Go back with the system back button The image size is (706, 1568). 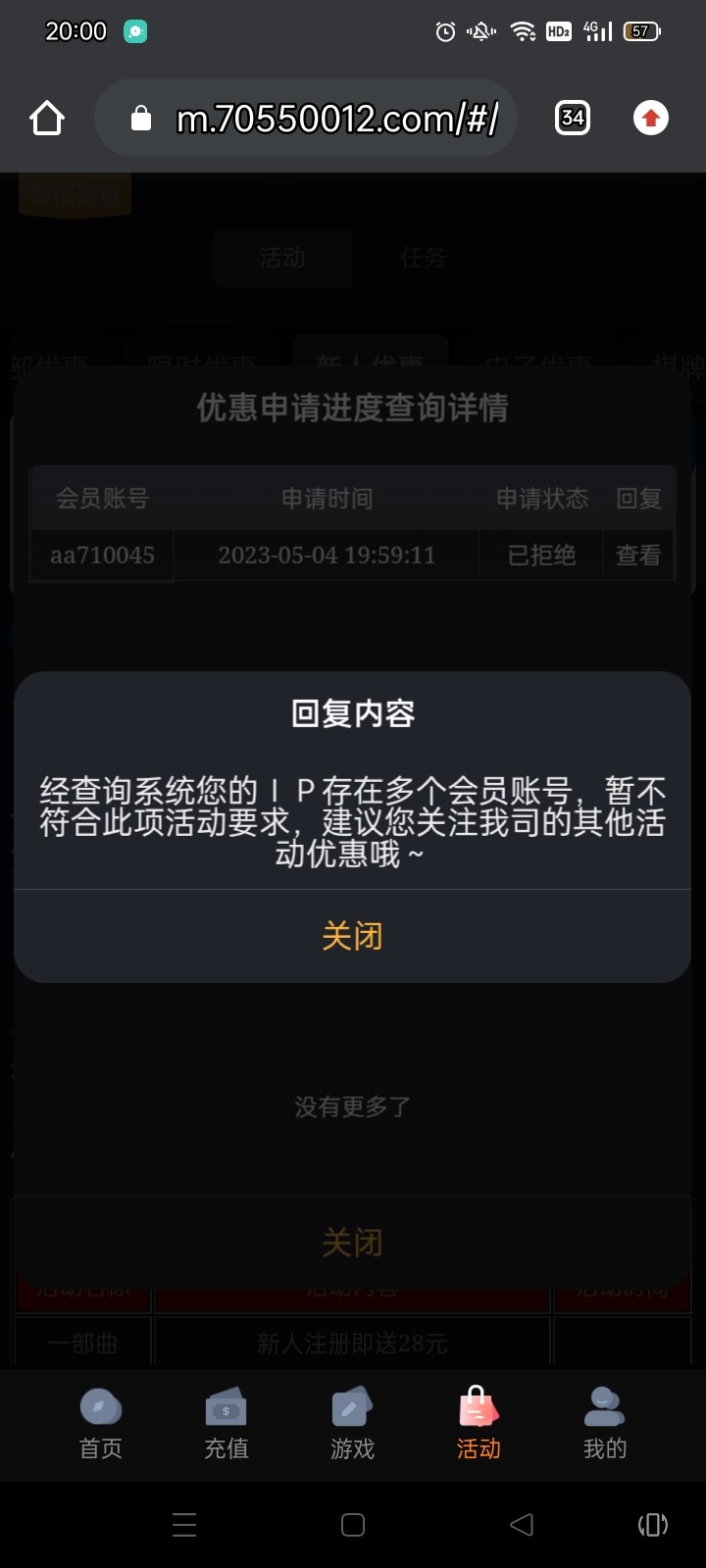522,1524
